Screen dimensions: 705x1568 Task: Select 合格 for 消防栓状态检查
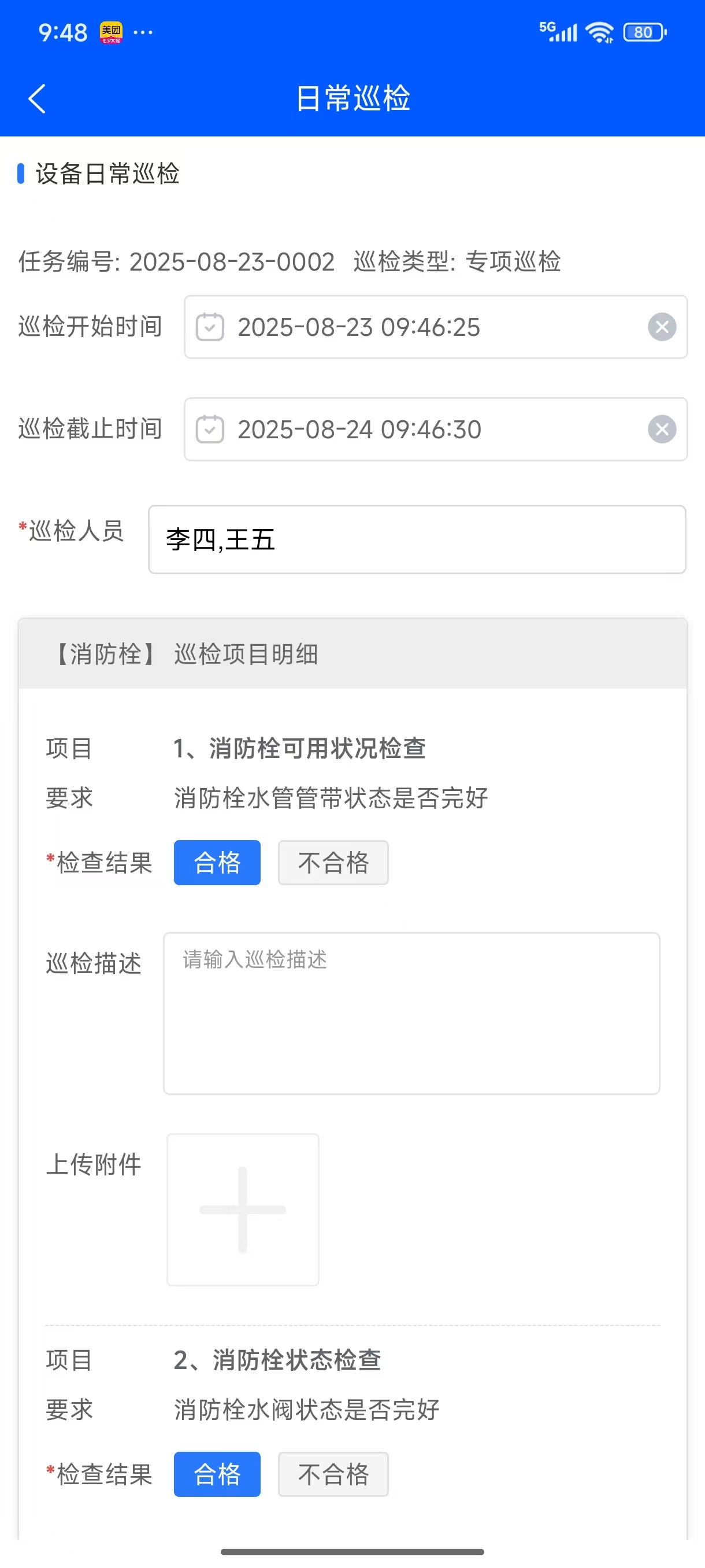point(217,1474)
